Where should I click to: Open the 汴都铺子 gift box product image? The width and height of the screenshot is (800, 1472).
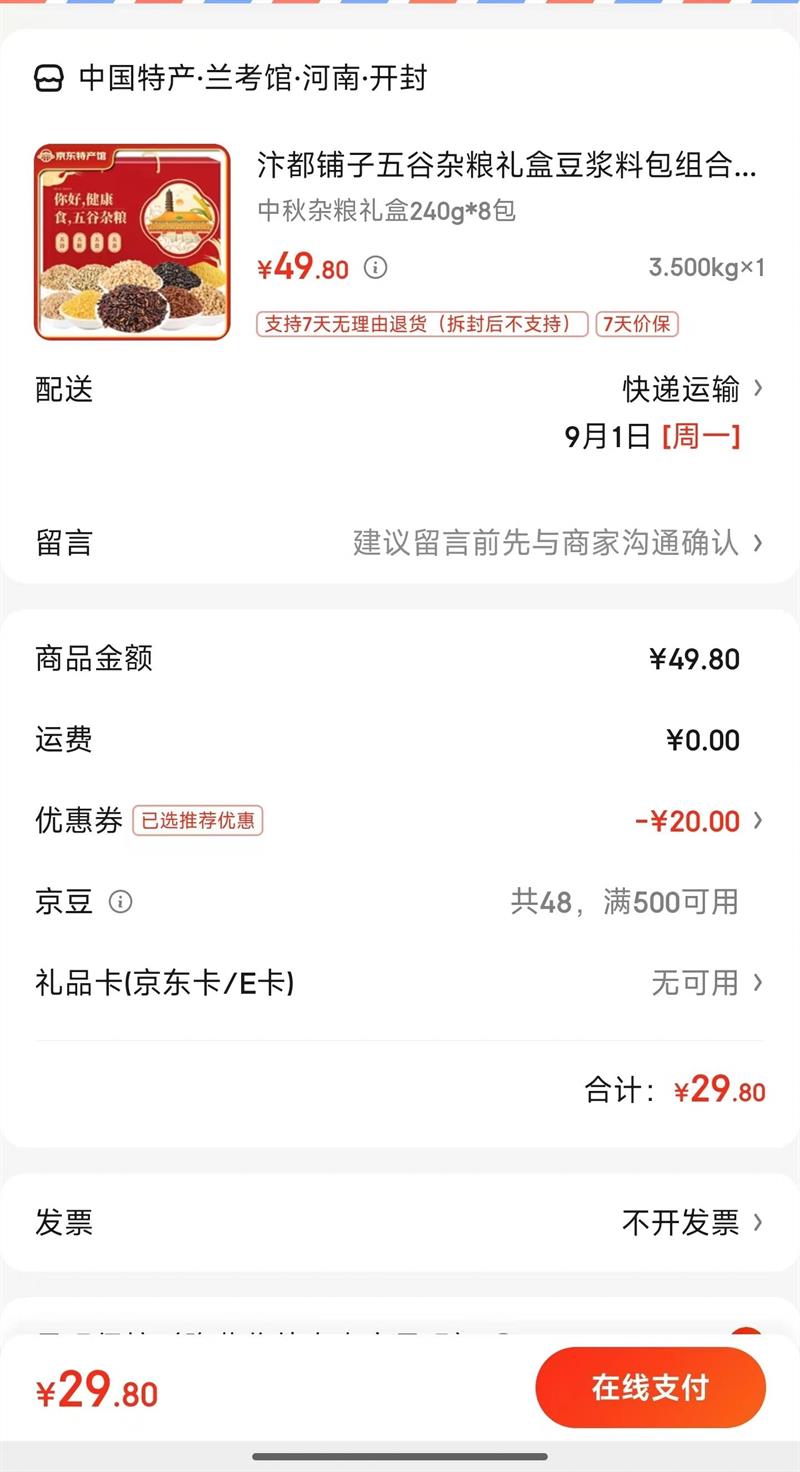coord(132,242)
